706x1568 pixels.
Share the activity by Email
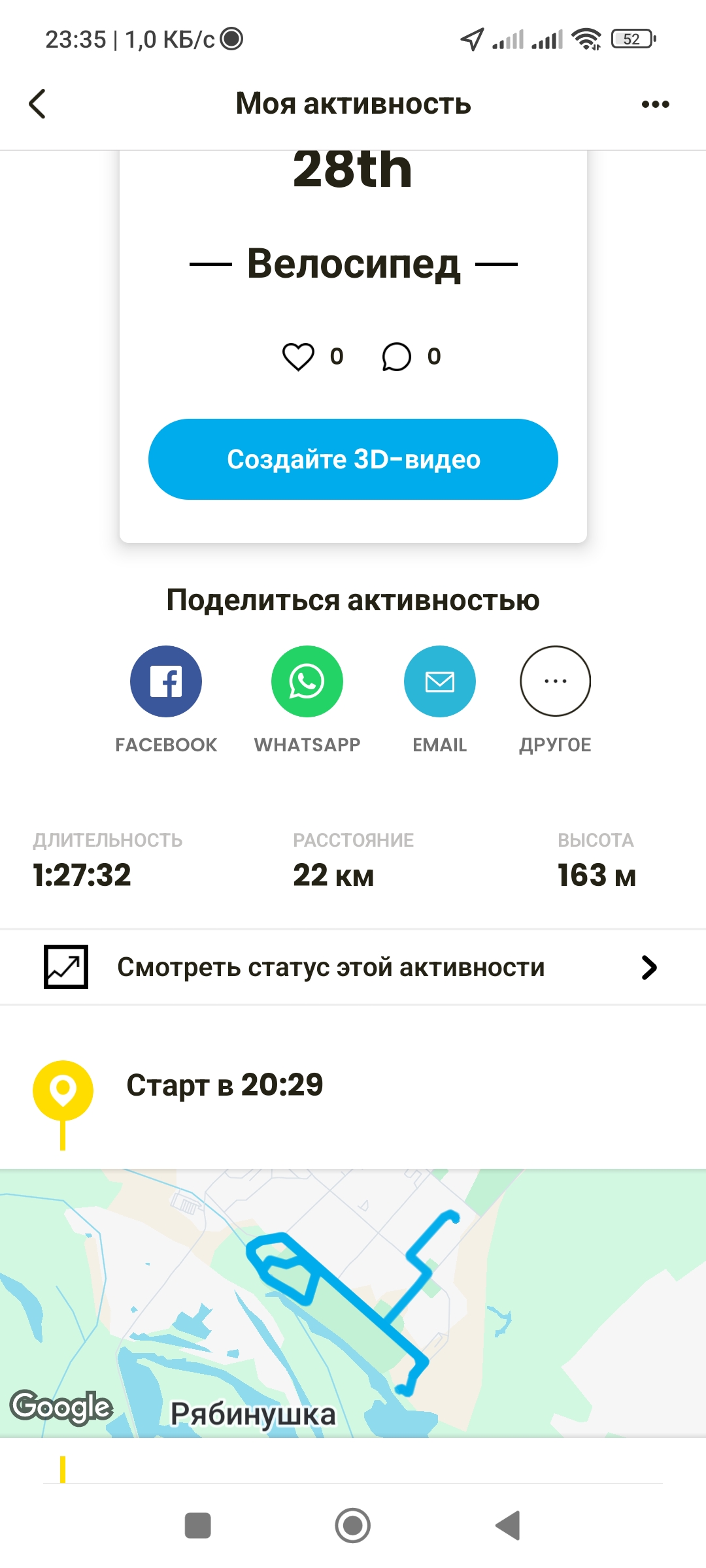click(x=440, y=681)
